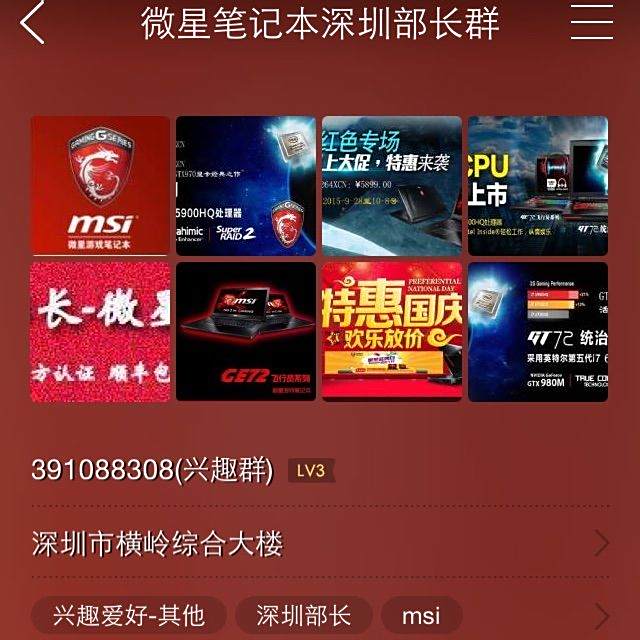Go back with the top-left arrow

(32, 22)
